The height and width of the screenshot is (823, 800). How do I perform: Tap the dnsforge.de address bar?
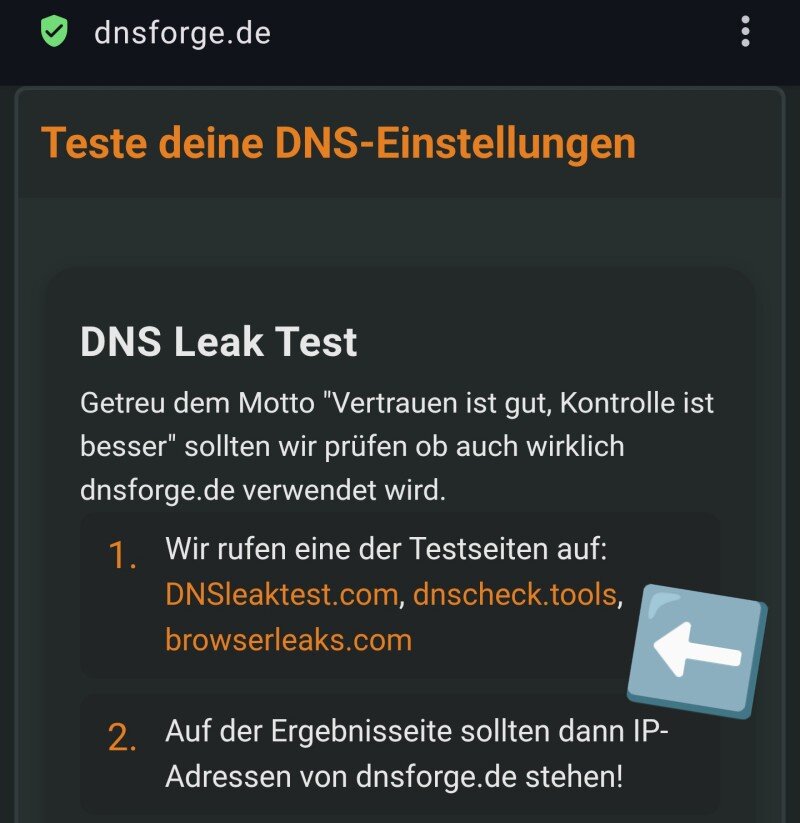[x=182, y=33]
